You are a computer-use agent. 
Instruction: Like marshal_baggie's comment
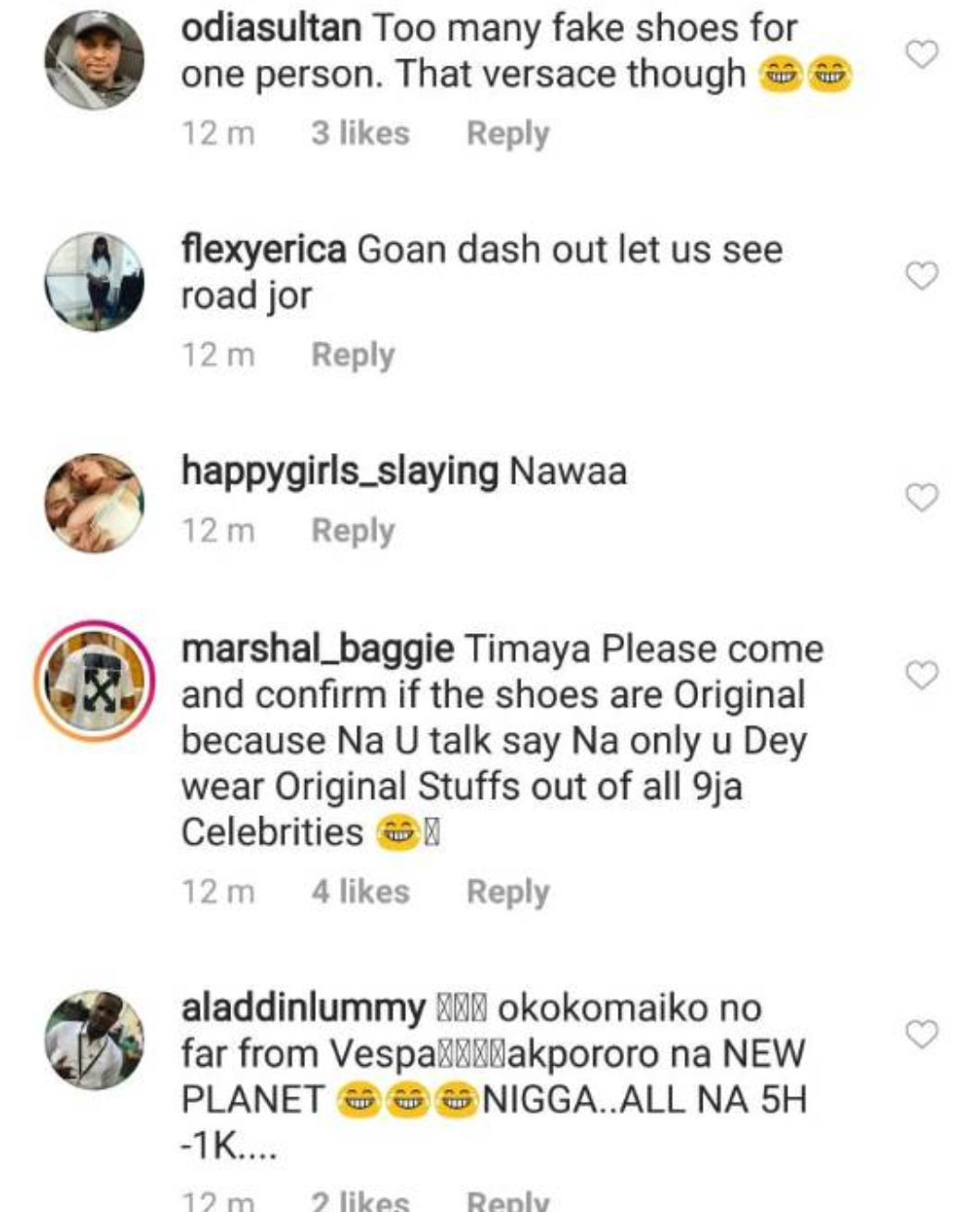click(922, 675)
